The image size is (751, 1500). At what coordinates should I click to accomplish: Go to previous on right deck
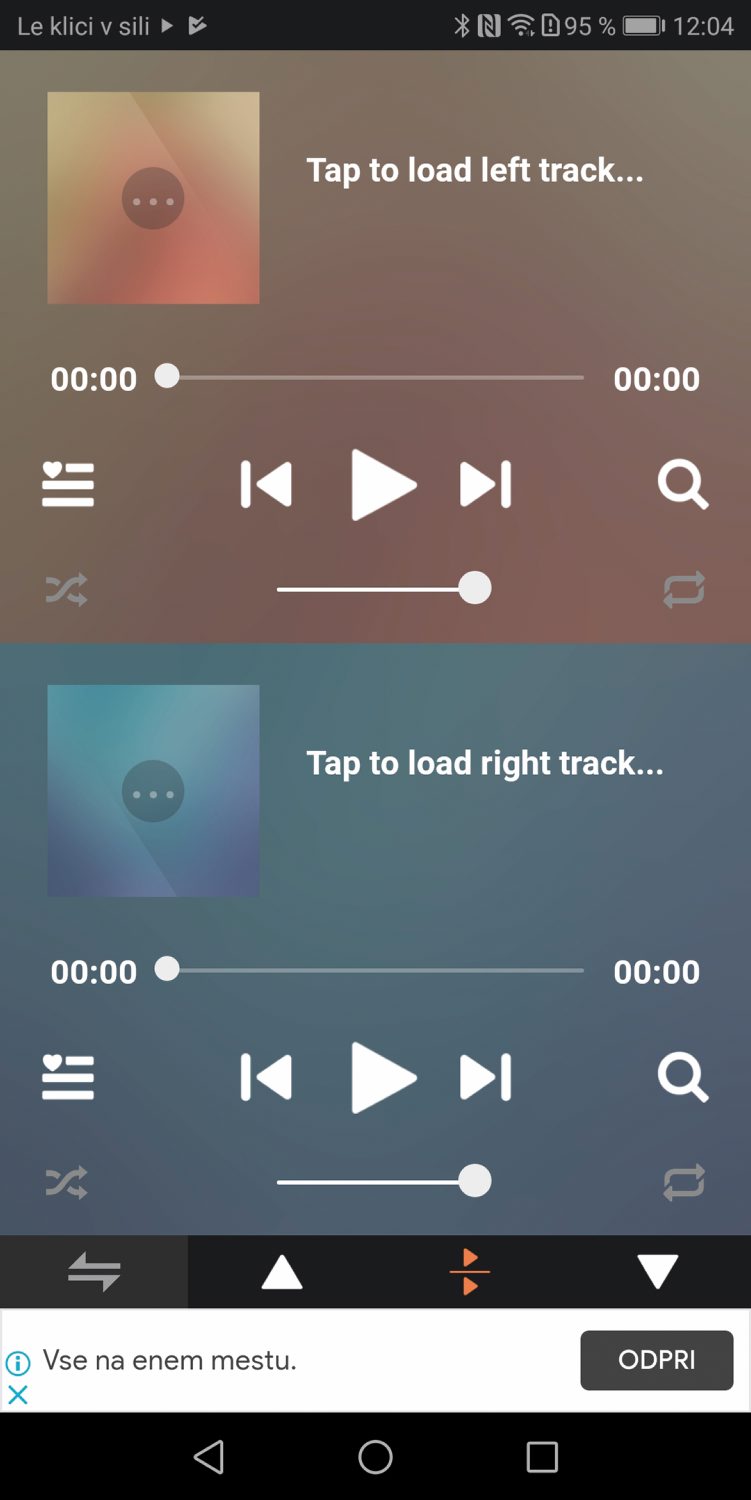(x=266, y=1078)
